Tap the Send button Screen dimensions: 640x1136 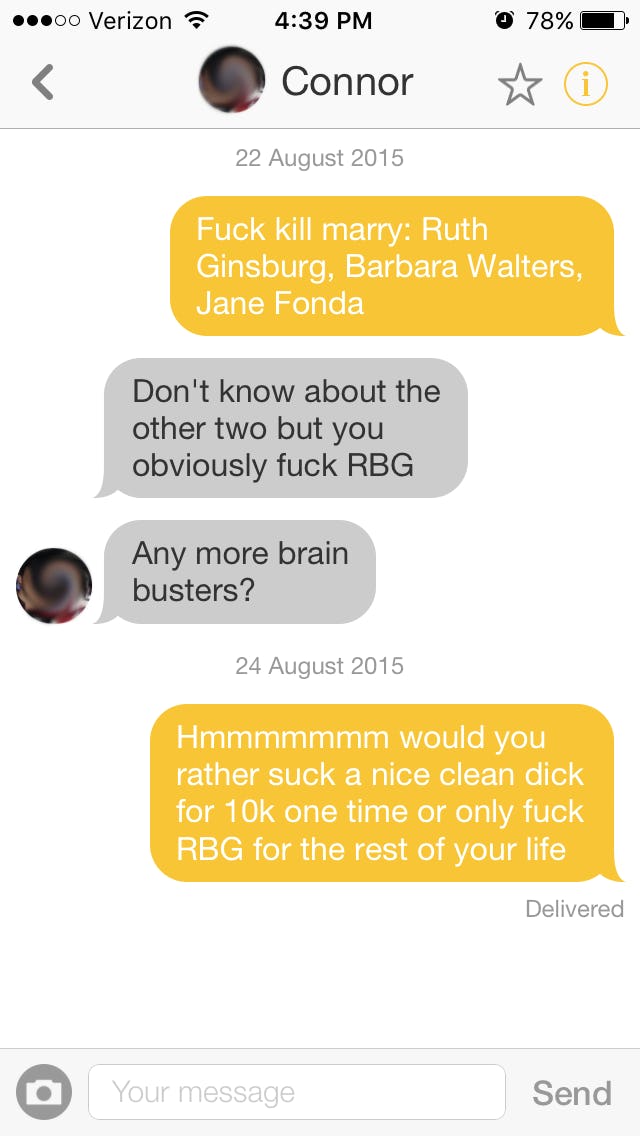pyautogui.click(x=571, y=1093)
